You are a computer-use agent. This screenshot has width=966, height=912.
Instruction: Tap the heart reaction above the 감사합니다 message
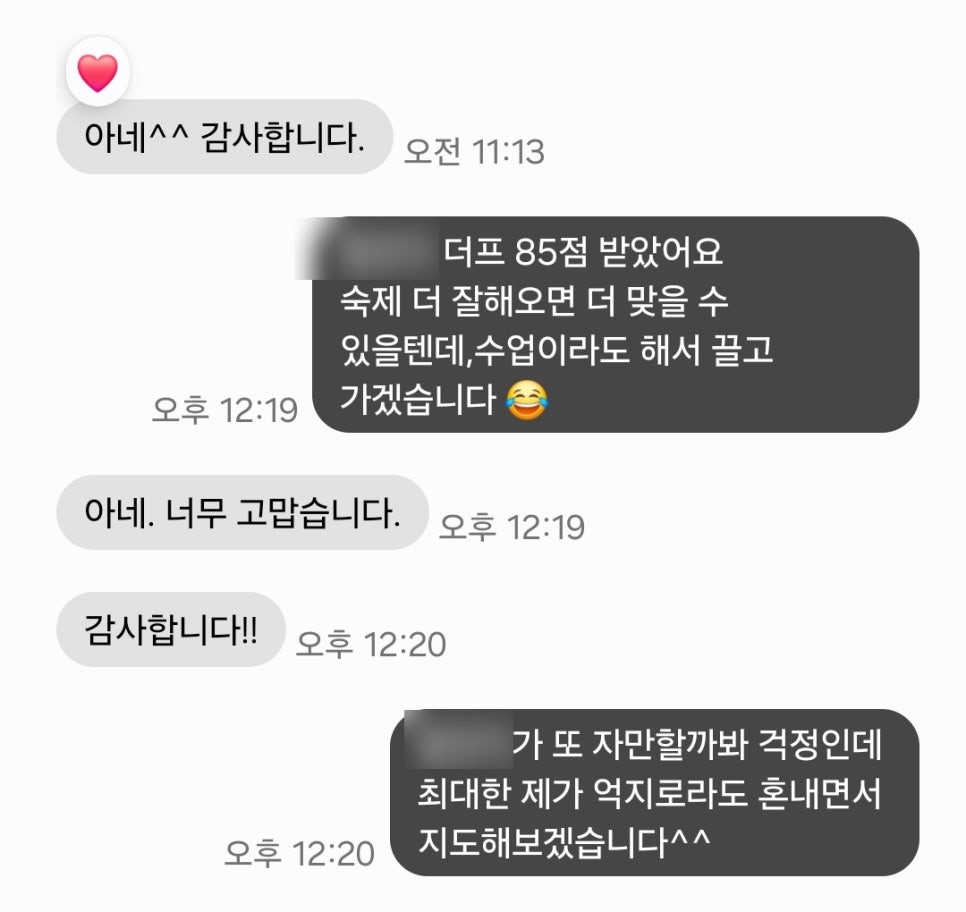click(x=97, y=72)
